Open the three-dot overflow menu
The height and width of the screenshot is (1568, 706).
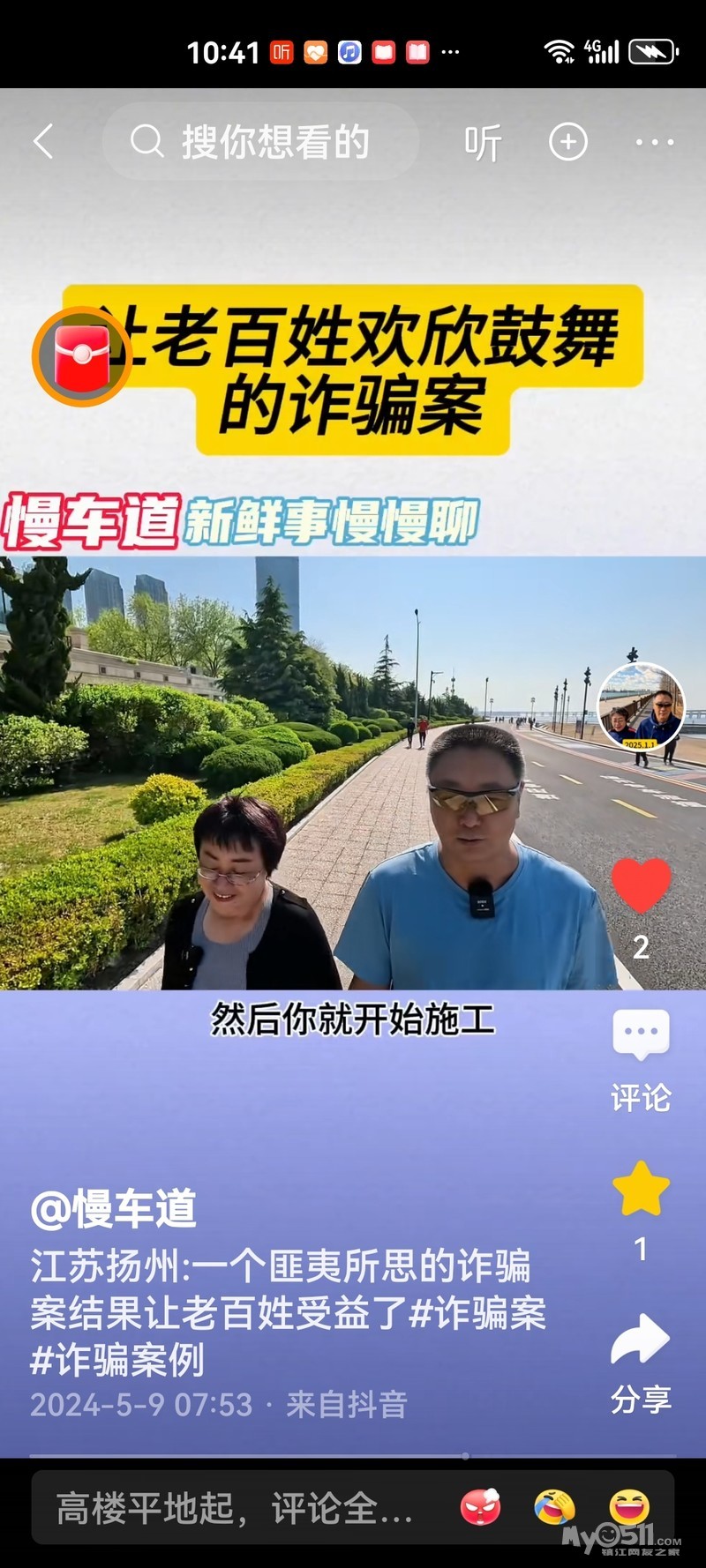[x=655, y=142]
